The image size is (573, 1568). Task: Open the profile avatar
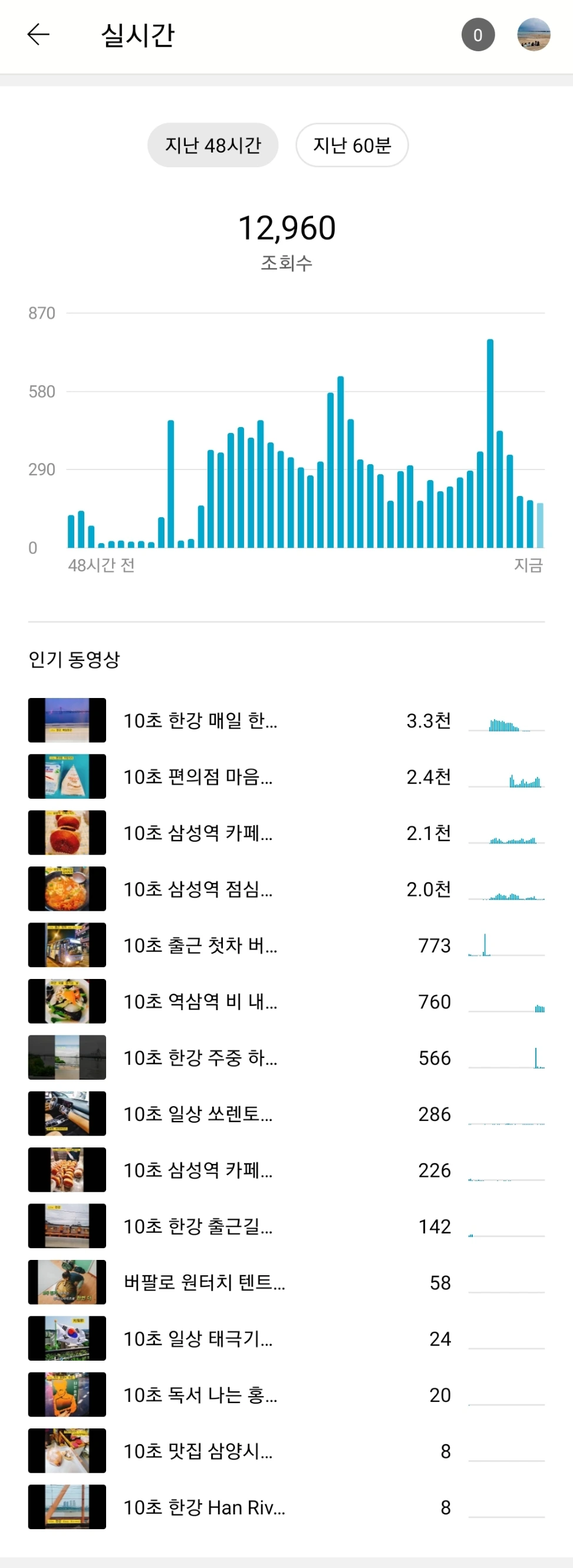534,35
